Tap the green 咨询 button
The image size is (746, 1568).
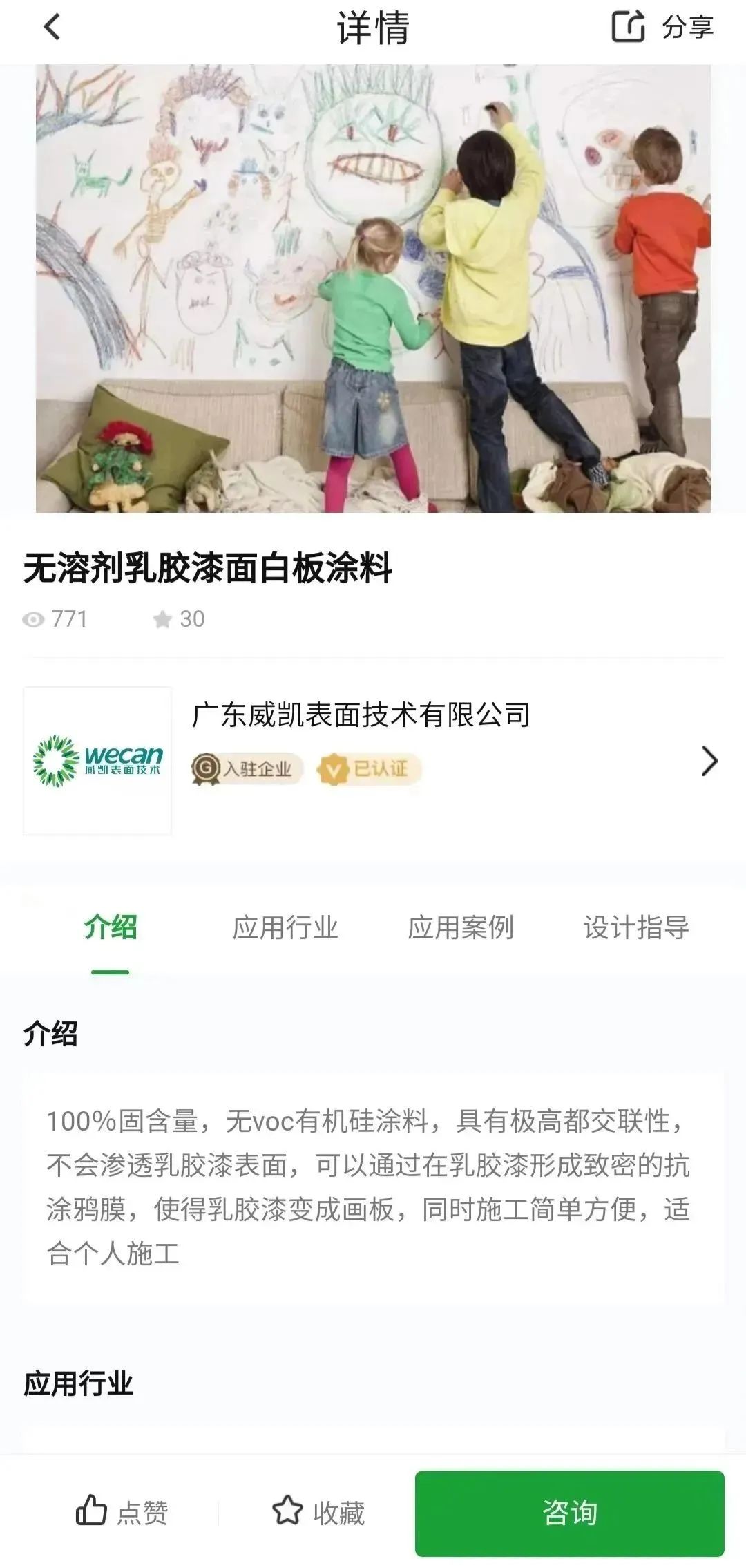[x=570, y=1513]
